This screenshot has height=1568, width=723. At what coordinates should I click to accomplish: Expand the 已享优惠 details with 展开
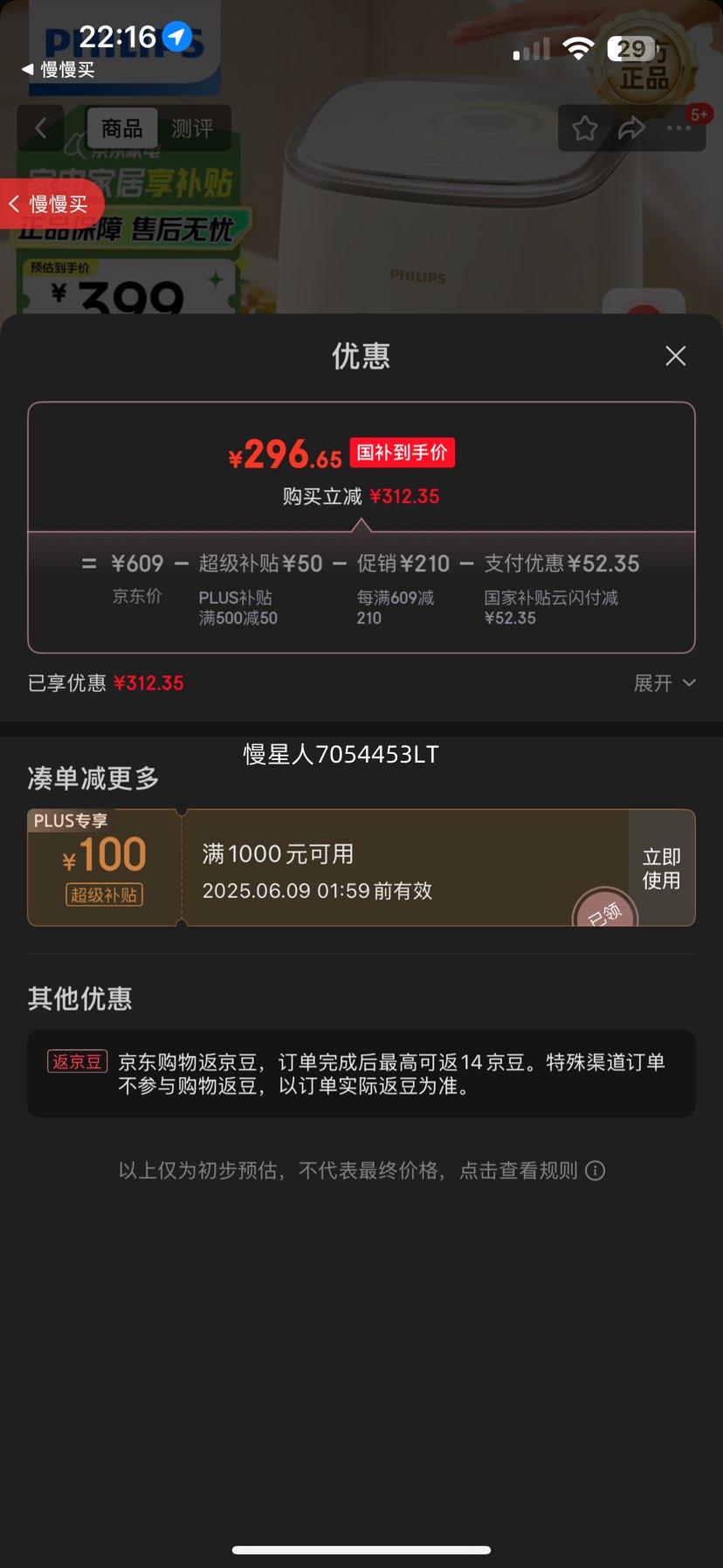point(664,683)
